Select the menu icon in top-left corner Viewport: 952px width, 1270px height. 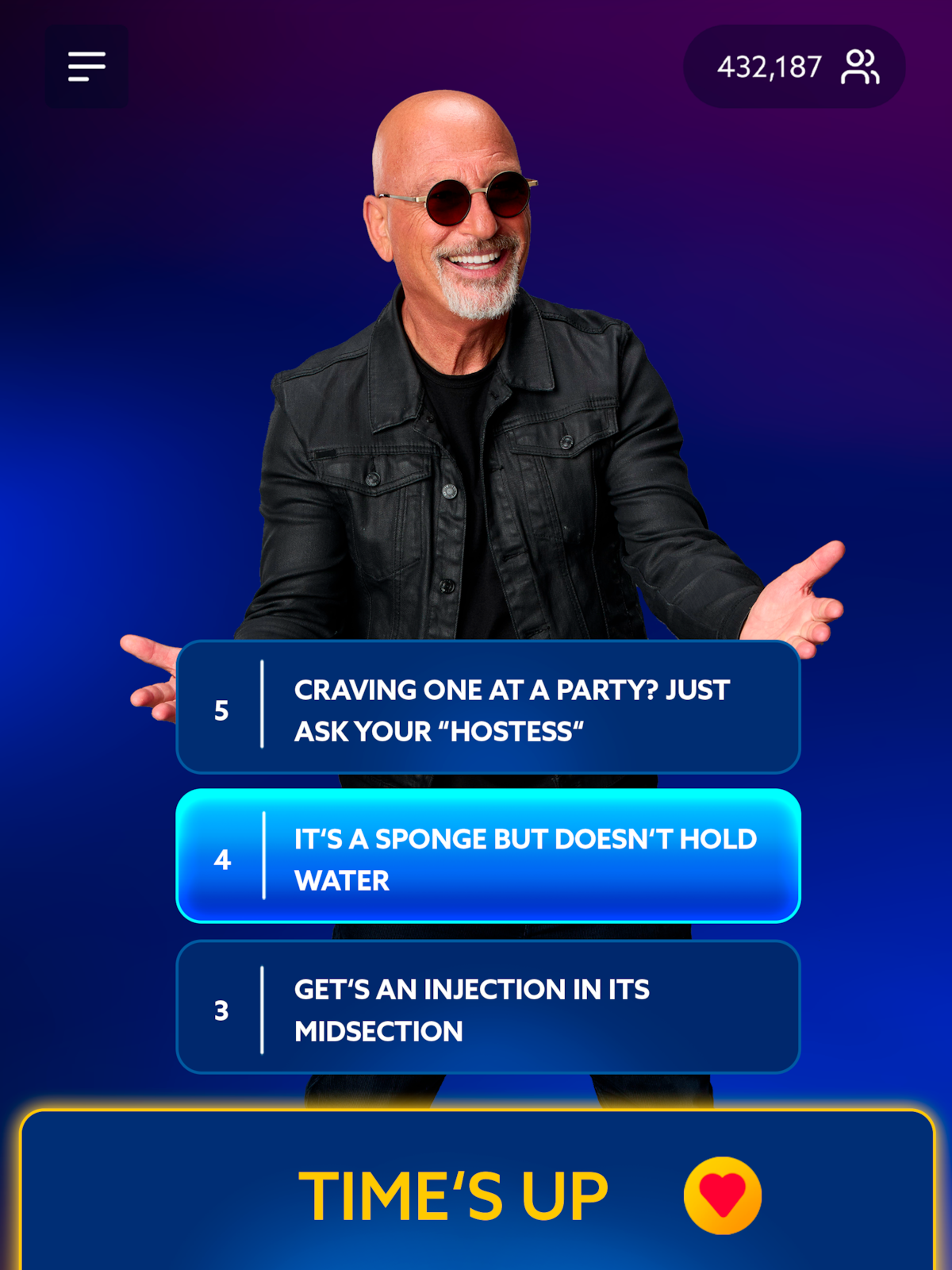tap(86, 64)
